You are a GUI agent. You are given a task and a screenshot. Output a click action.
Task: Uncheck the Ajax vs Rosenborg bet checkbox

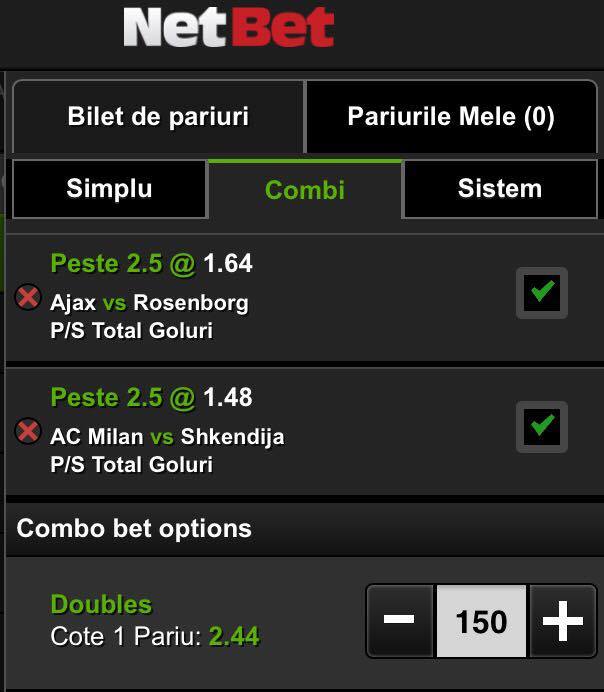[542, 293]
